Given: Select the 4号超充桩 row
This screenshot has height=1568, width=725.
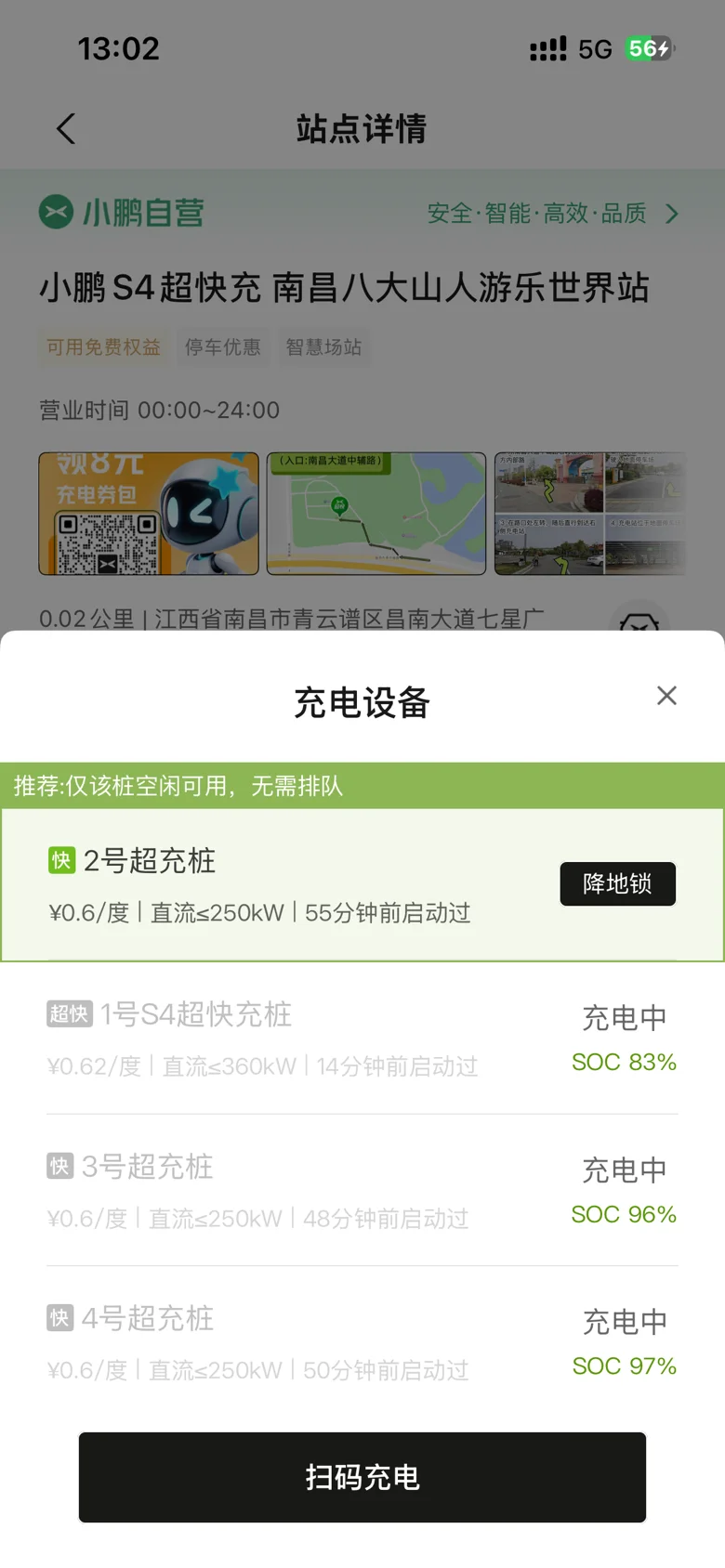Looking at the screenshot, I should pos(362,1342).
